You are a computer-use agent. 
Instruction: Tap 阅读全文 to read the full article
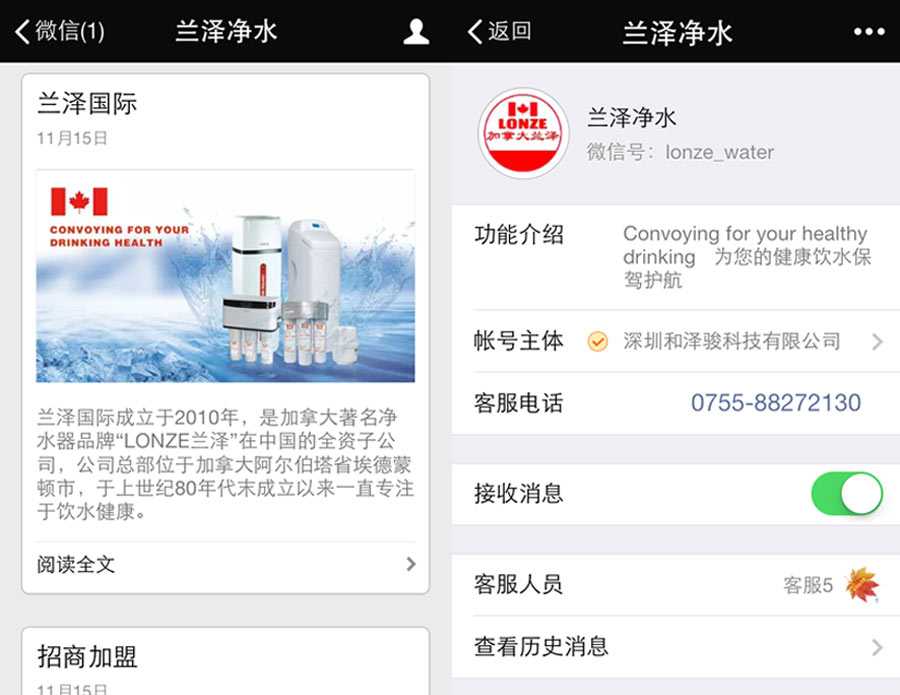pyautogui.click(x=225, y=565)
